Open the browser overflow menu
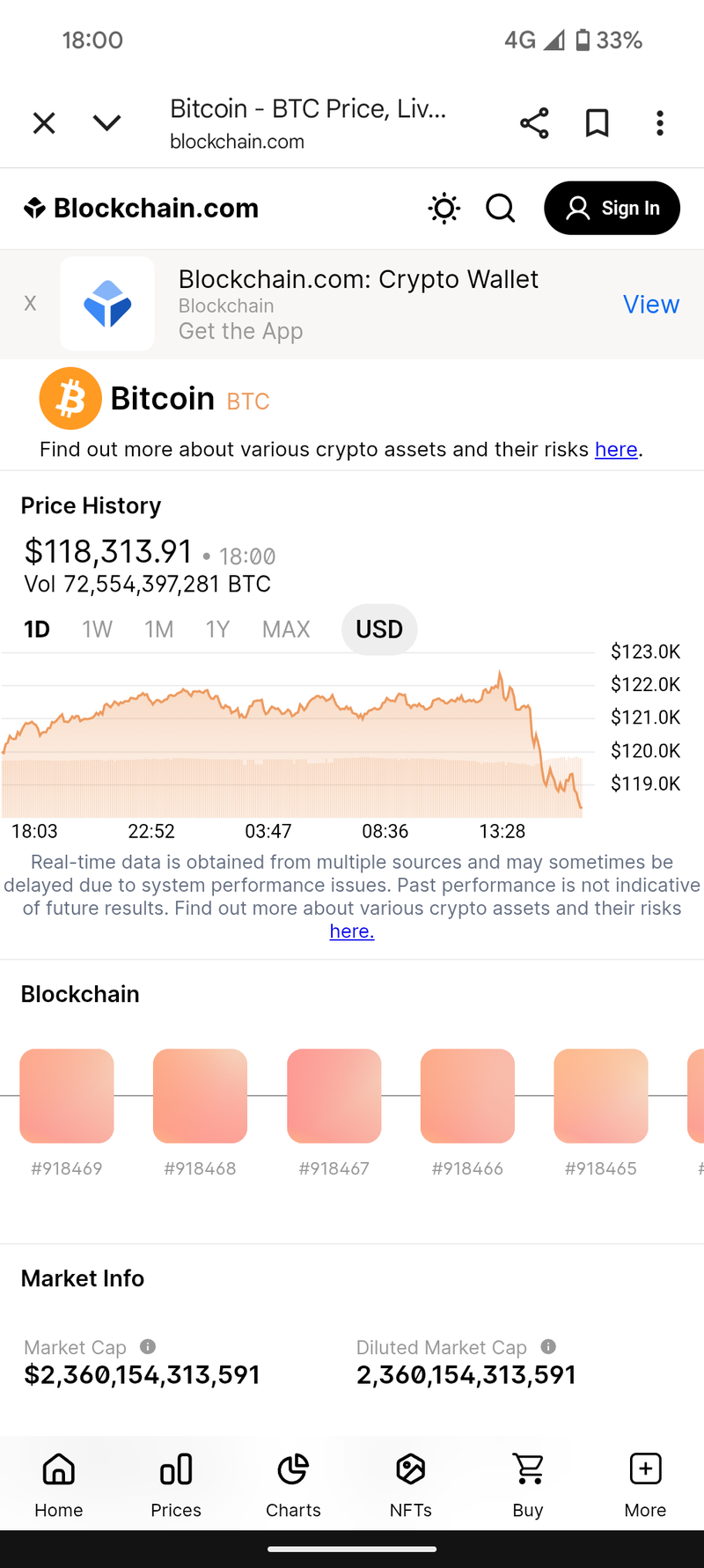Screen dimensions: 704x1568 click(660, 123)
